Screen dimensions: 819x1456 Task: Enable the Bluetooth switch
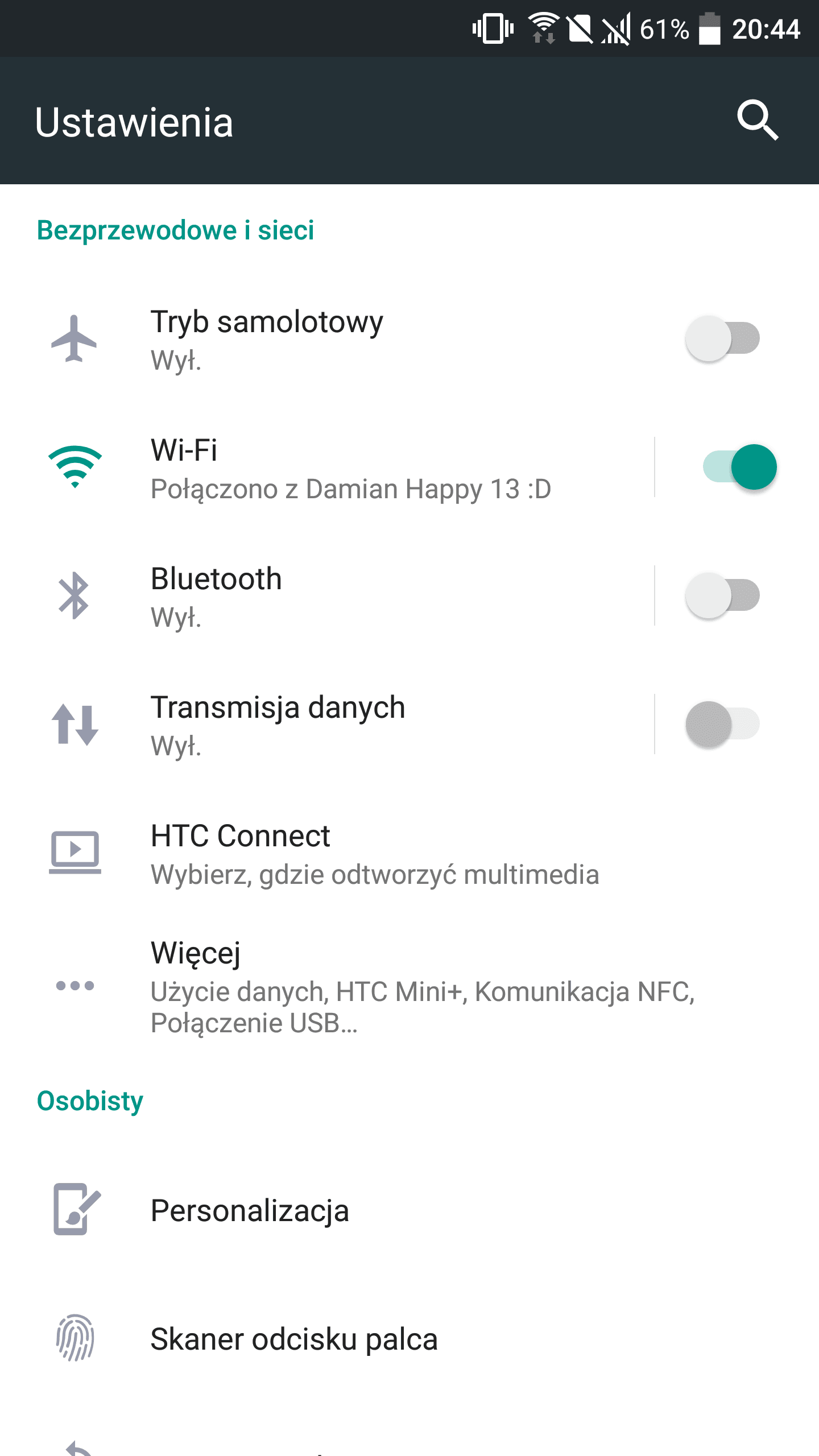pos(722,595)
